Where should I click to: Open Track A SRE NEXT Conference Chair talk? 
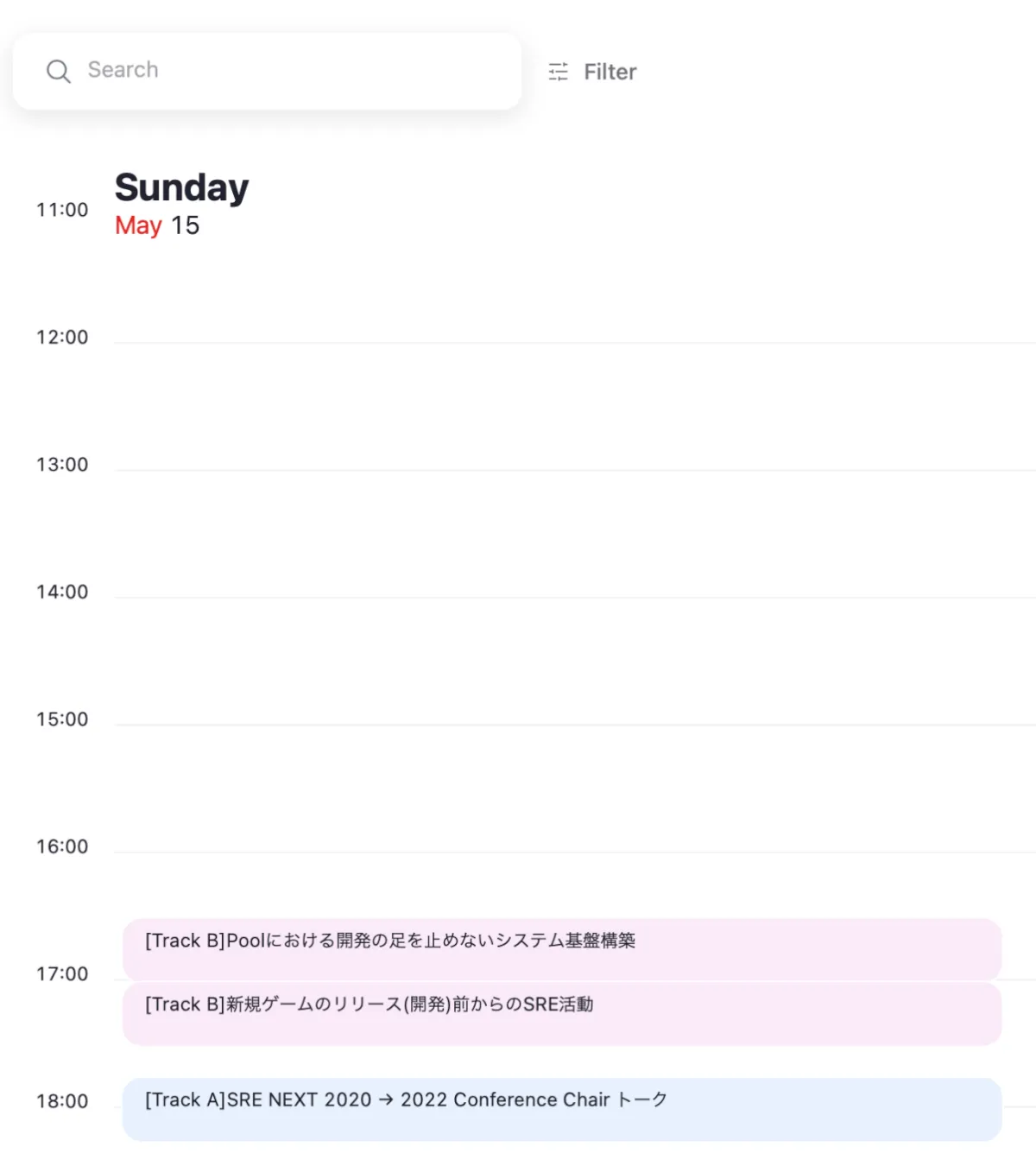pos(561,1108)
